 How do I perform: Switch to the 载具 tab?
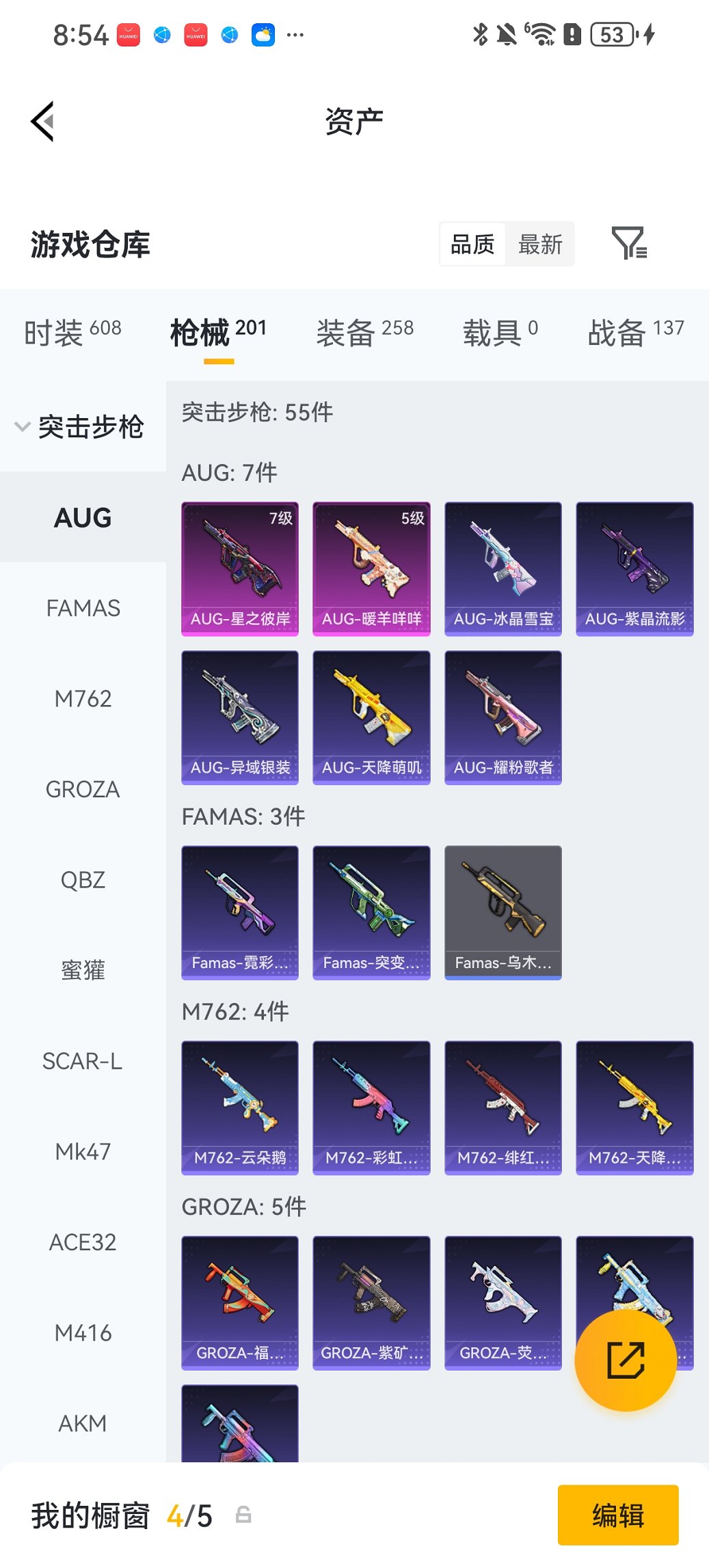point(500,333)
